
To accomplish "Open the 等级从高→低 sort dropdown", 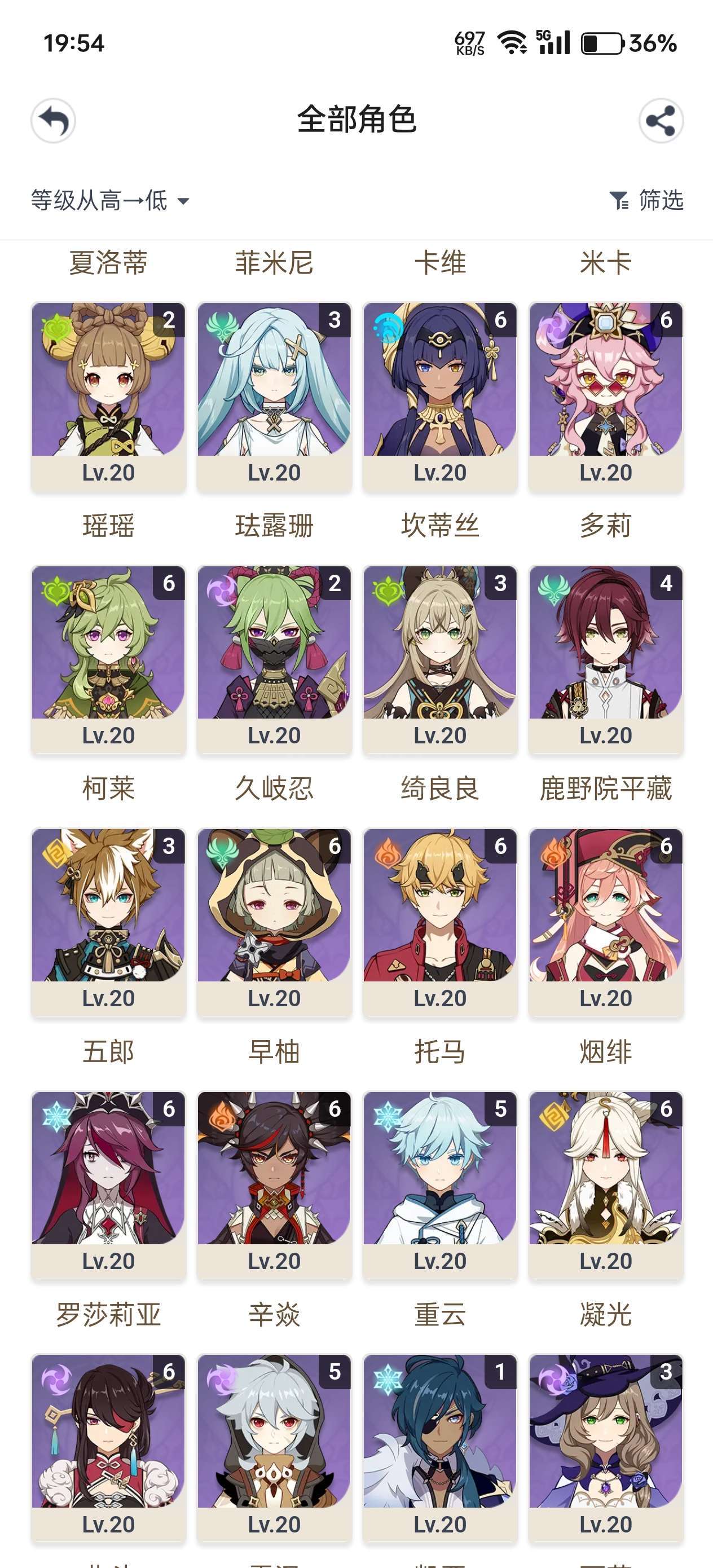I will click(110, 200).
